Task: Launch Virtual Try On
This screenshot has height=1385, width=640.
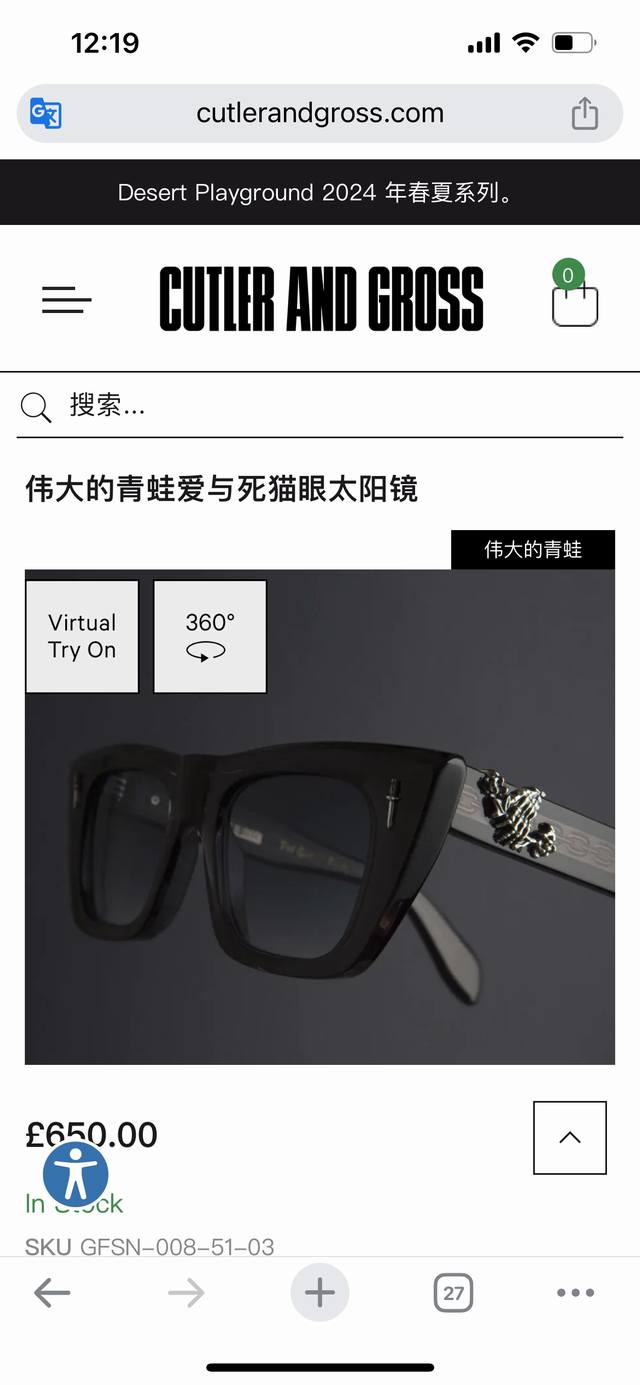Action: click(82, 636)
